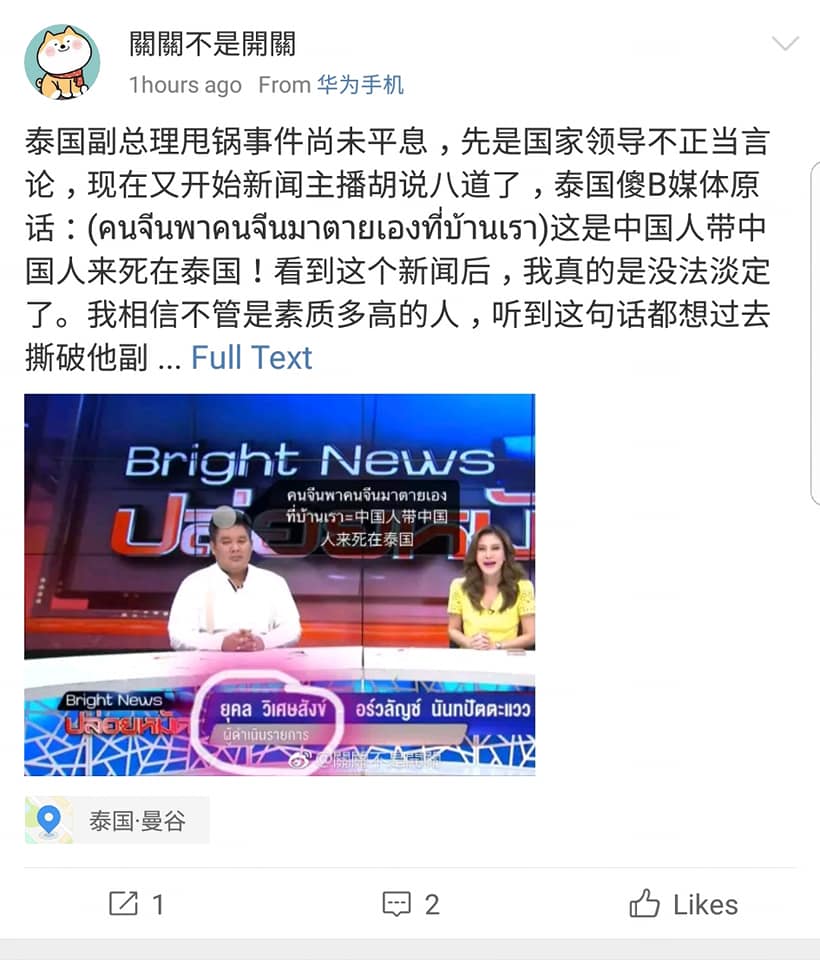Expand post via Full Text link
This screenshot has width=820, height=960.
[252, 357]
